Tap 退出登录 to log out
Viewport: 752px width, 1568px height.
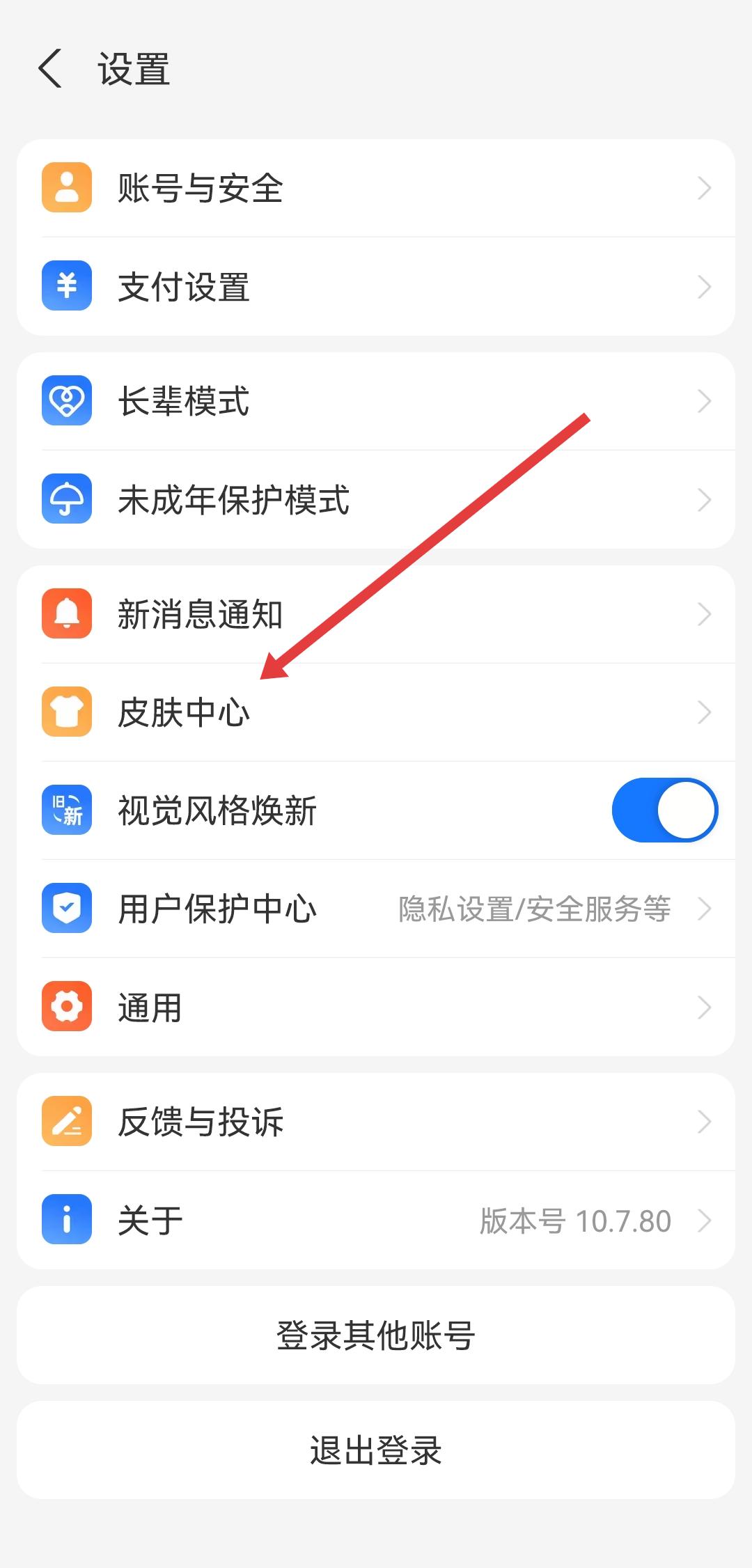click(x=376, y=1450)
